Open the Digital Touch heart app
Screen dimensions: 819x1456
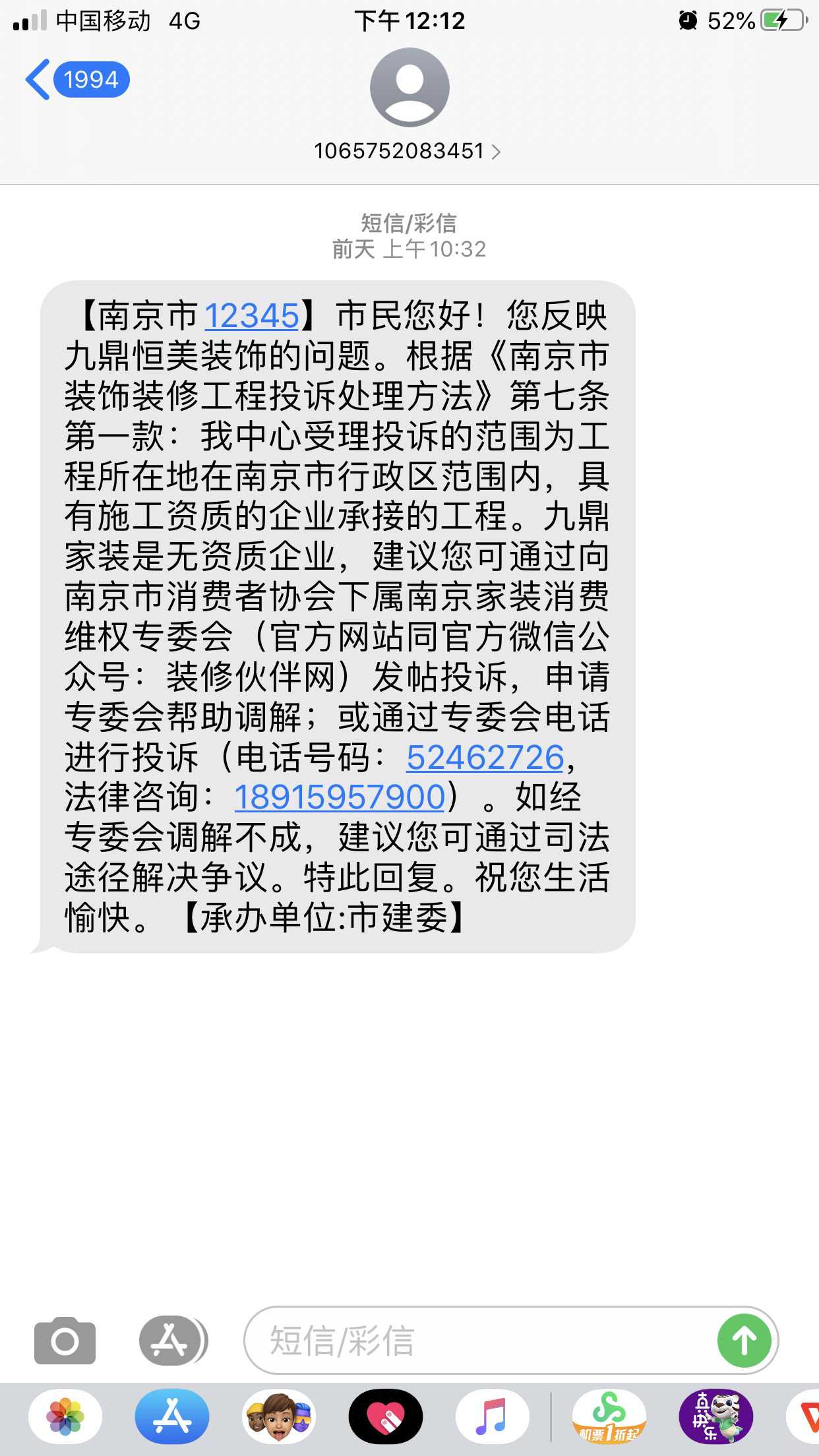pos(386,1416)
